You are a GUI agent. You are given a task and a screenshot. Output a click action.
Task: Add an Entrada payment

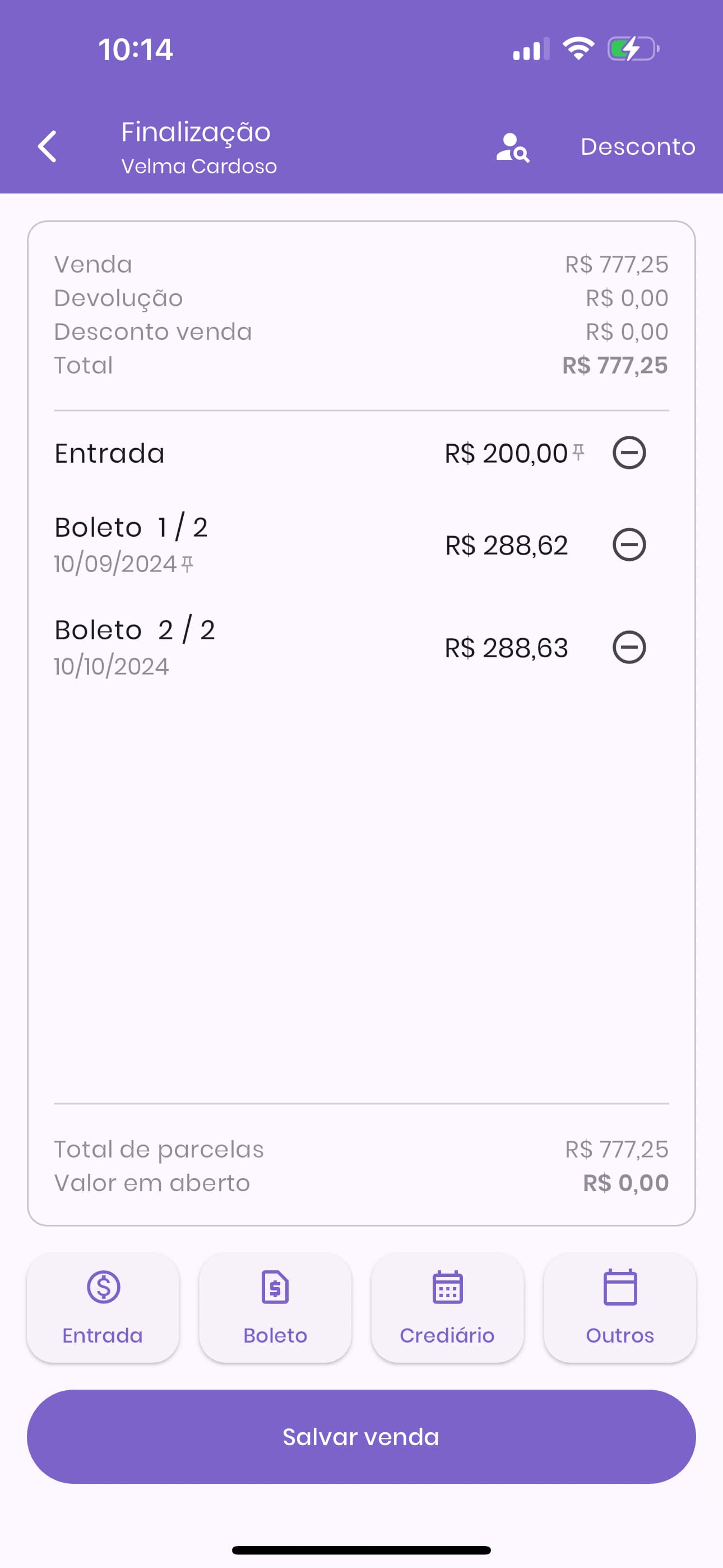click(103, 1307)
